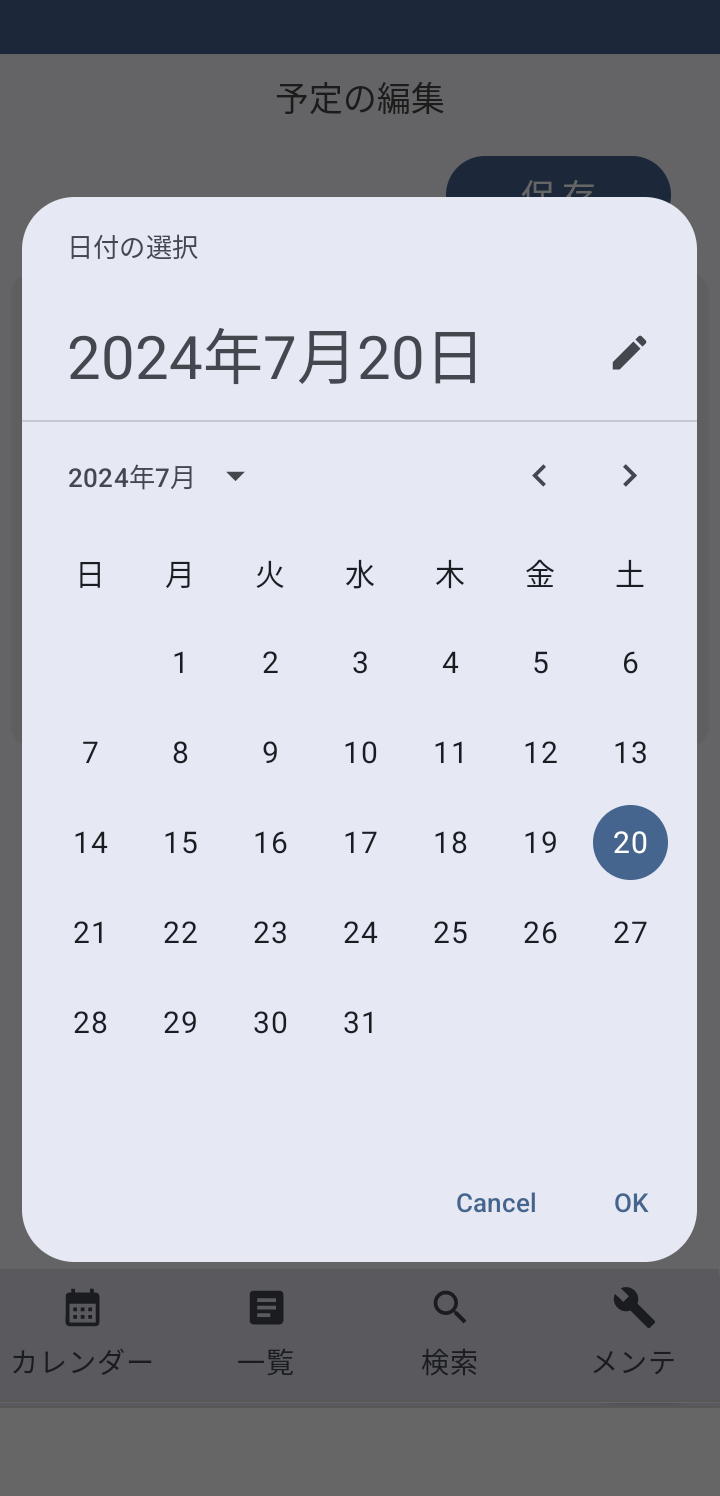Select July 1 in the calendar
The image size is (720, 1496).
click(x=180, y=663)
